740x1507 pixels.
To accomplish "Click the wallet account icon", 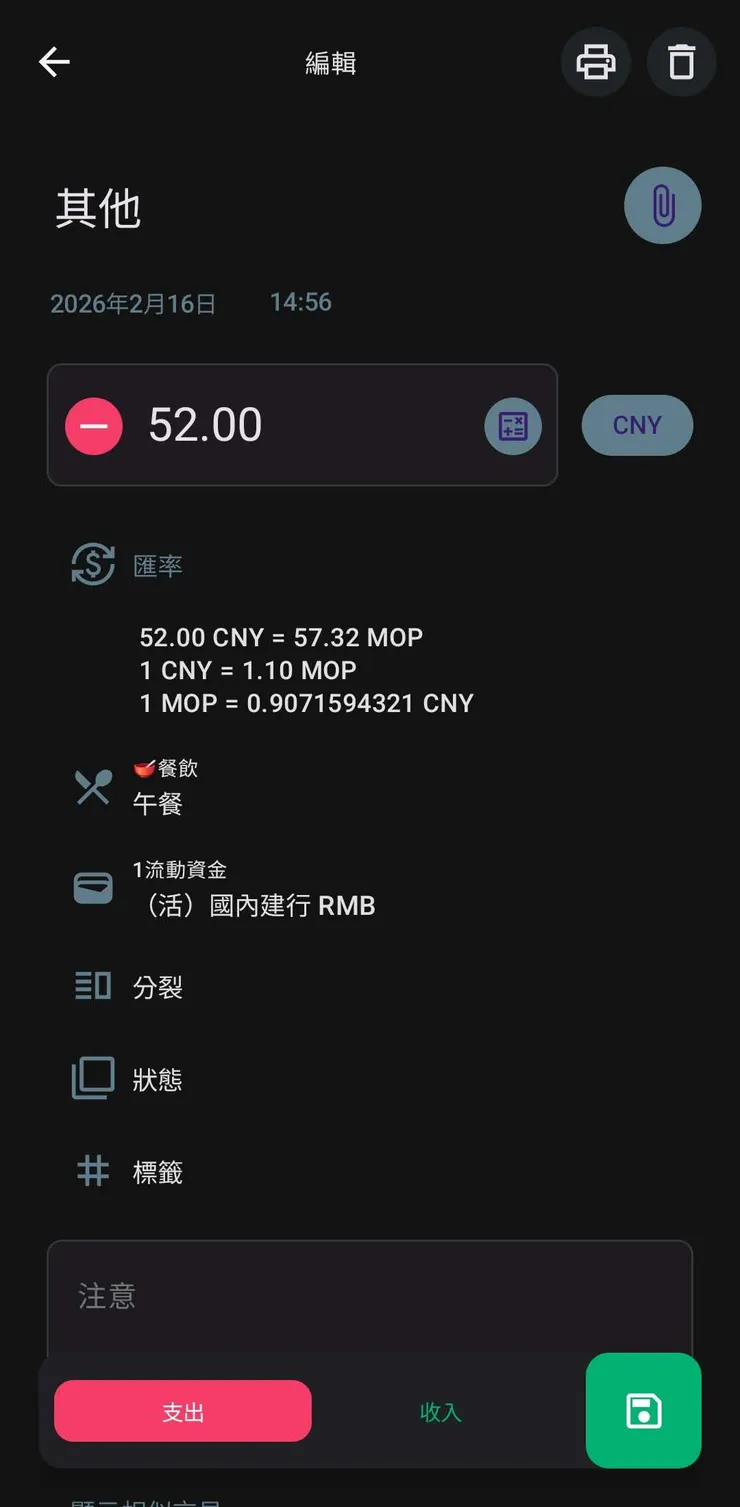I will [x=92, y=887].
